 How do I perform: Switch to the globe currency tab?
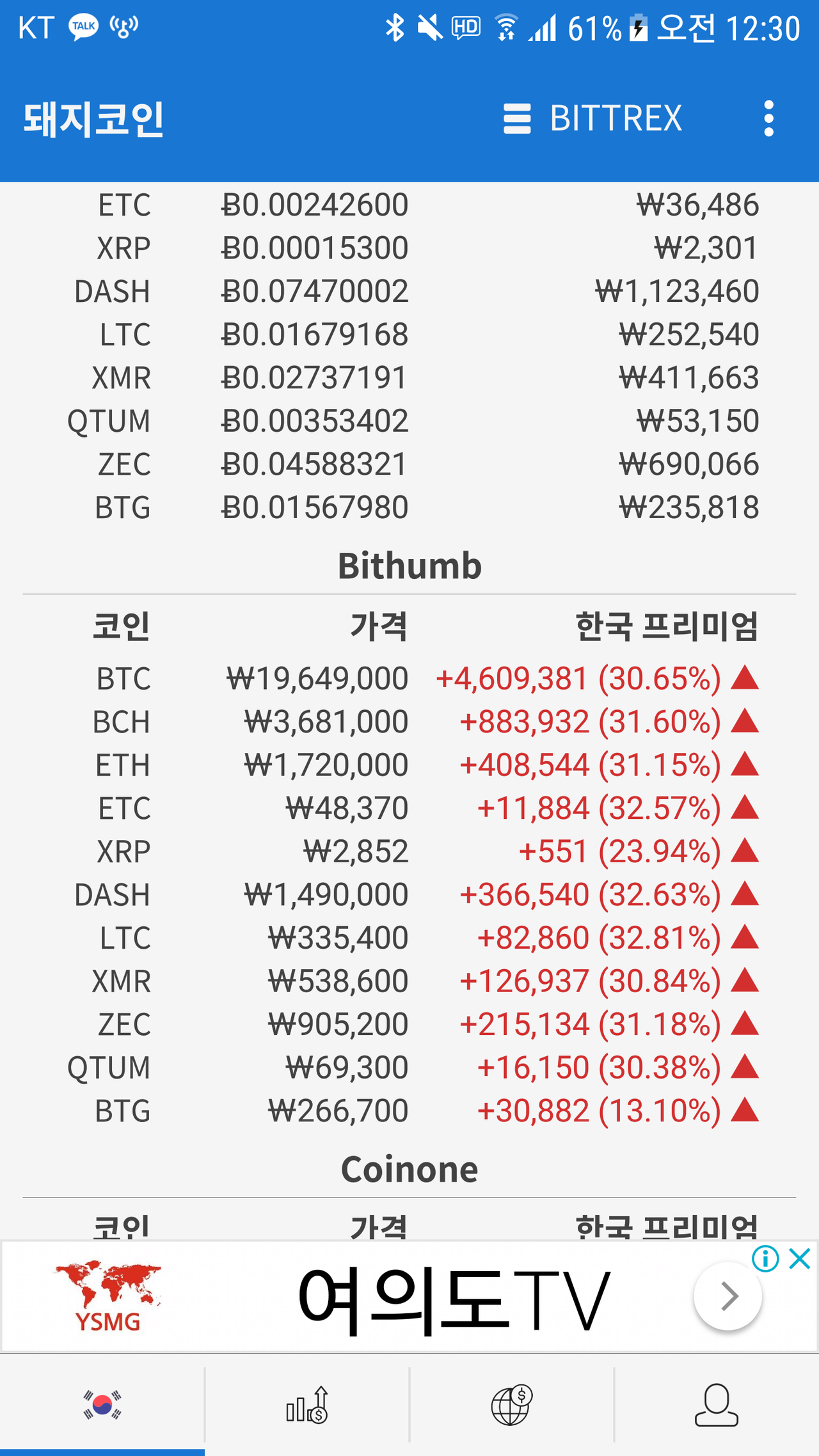pos(512,1405)
